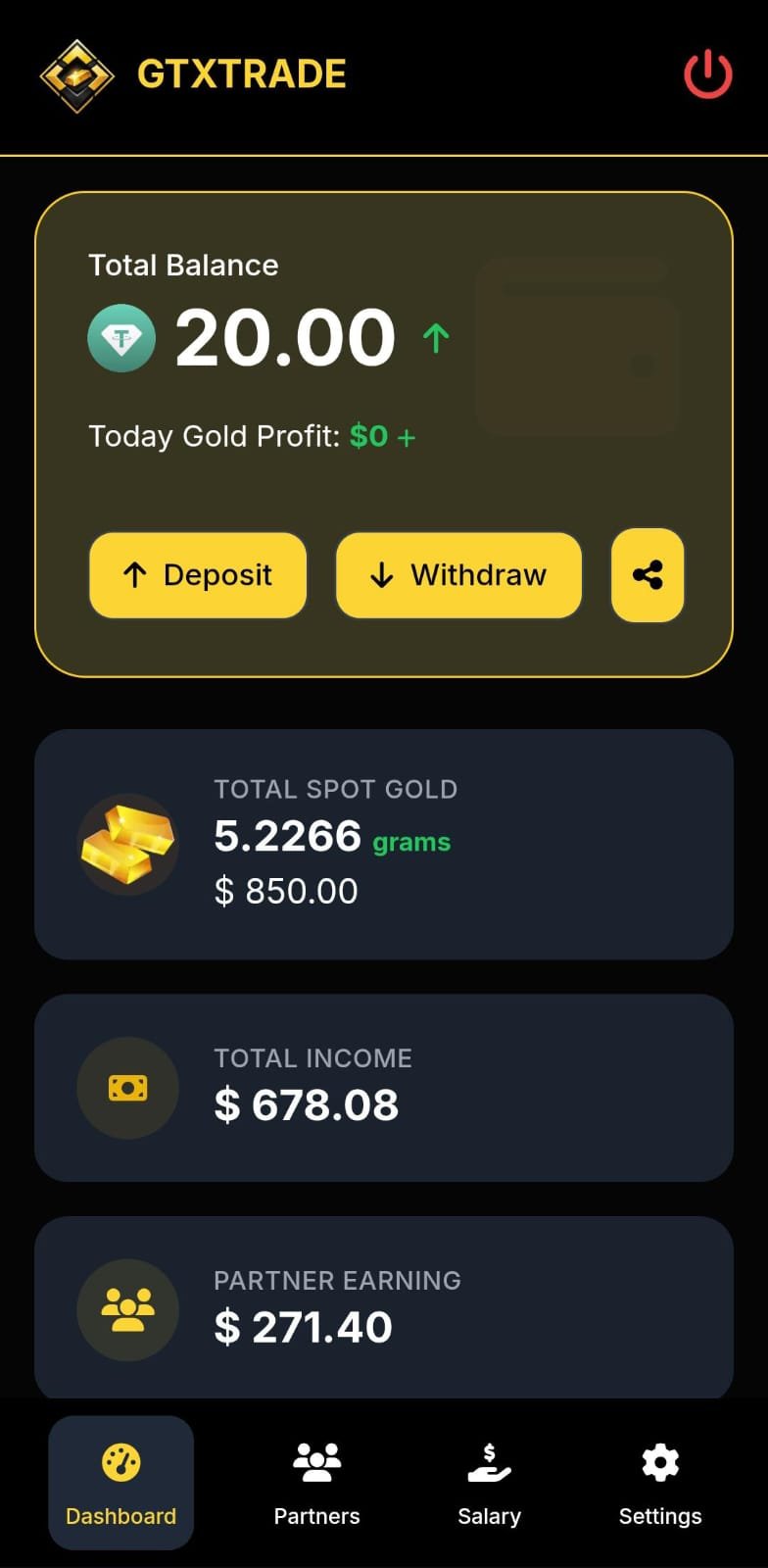Tap the red power logout icon
The width and height of the screenshot is (768, 1568).
click(707, 74)
